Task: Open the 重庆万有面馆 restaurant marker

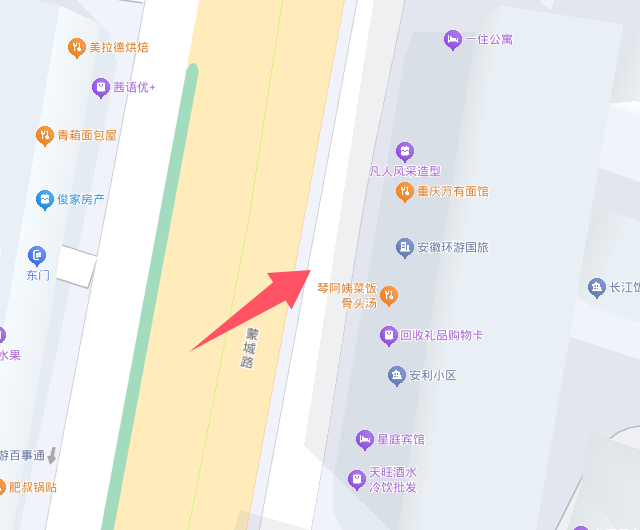Action: coord(405,191)
